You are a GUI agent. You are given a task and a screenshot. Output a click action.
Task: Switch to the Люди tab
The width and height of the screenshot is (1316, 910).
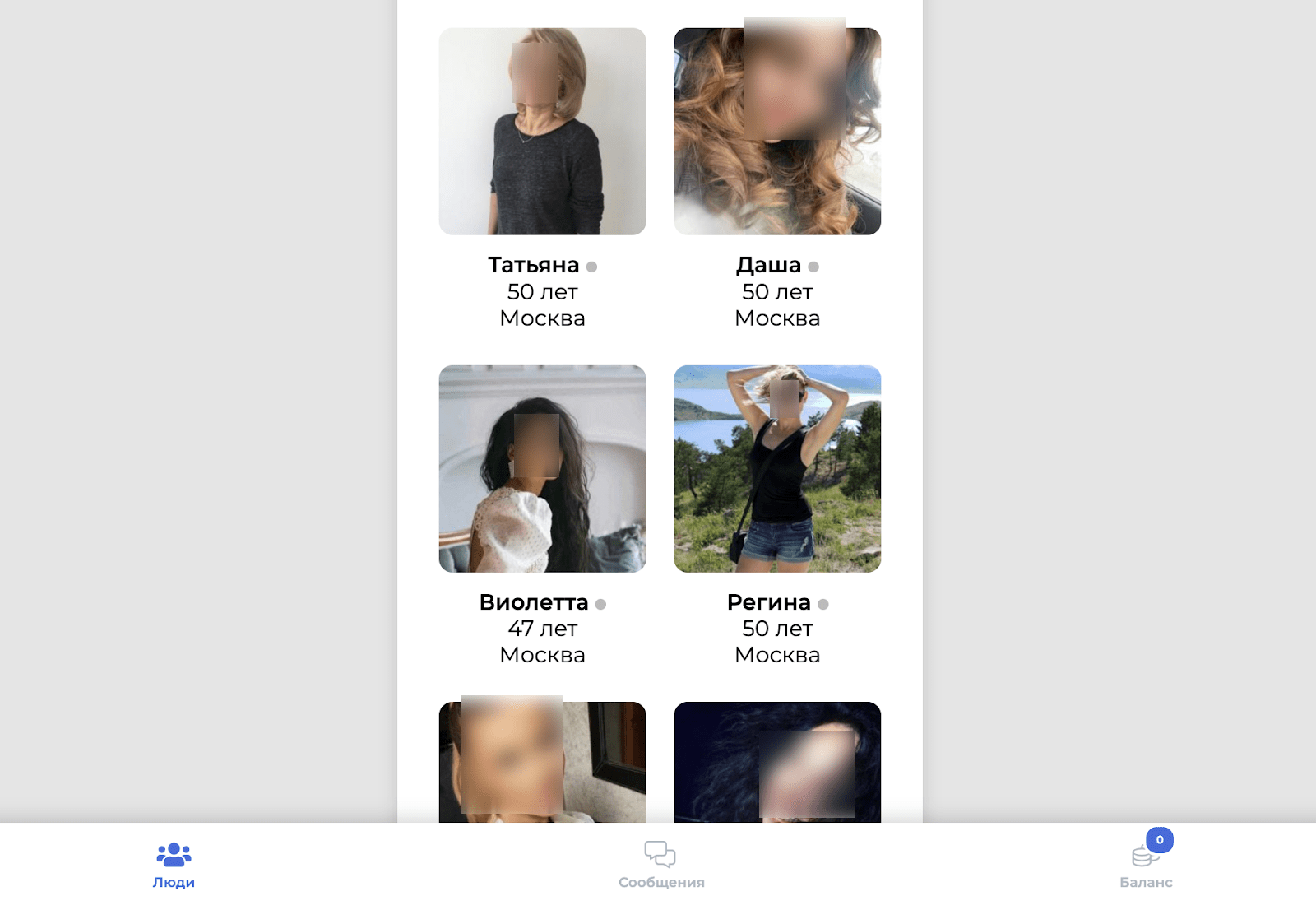click(x=174, y=866)
